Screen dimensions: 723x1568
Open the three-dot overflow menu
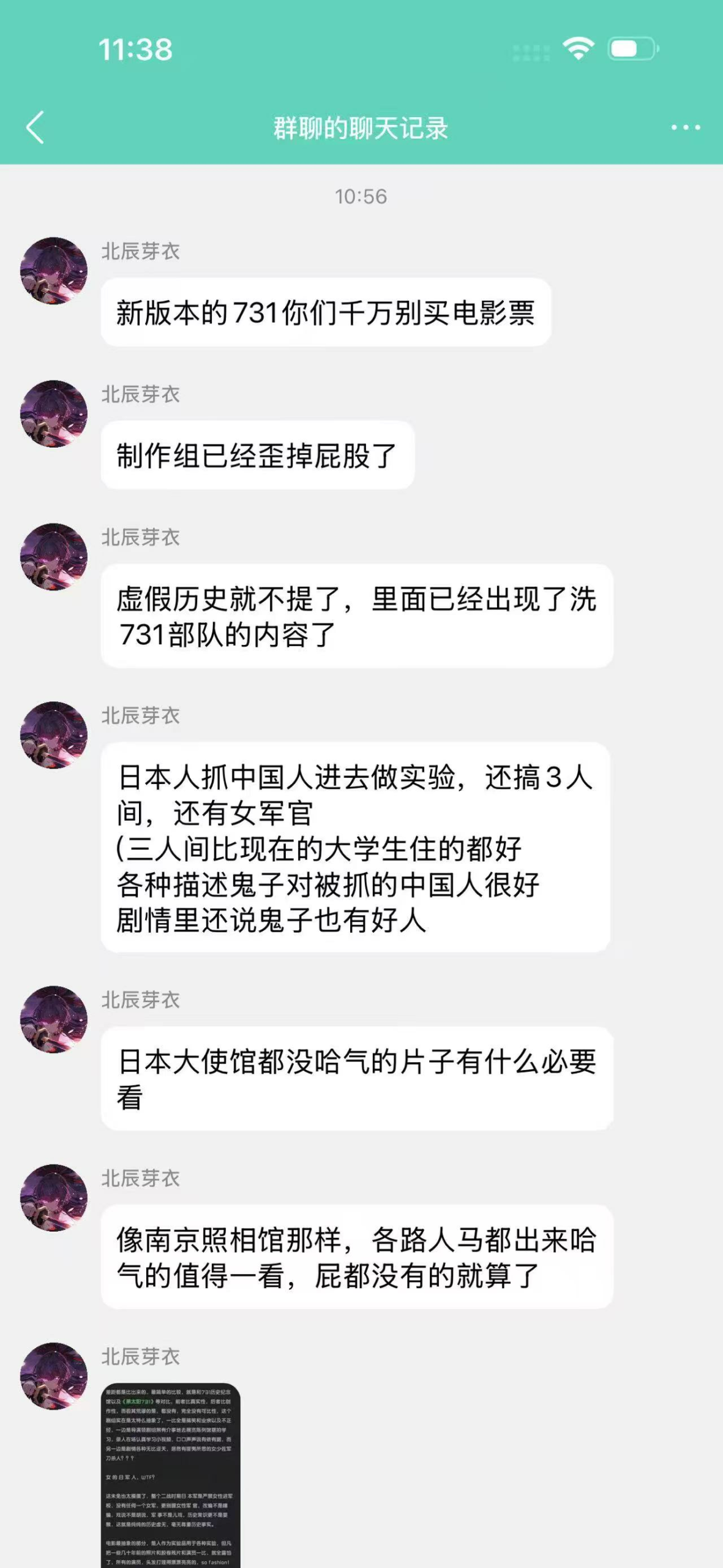point(685,127)
